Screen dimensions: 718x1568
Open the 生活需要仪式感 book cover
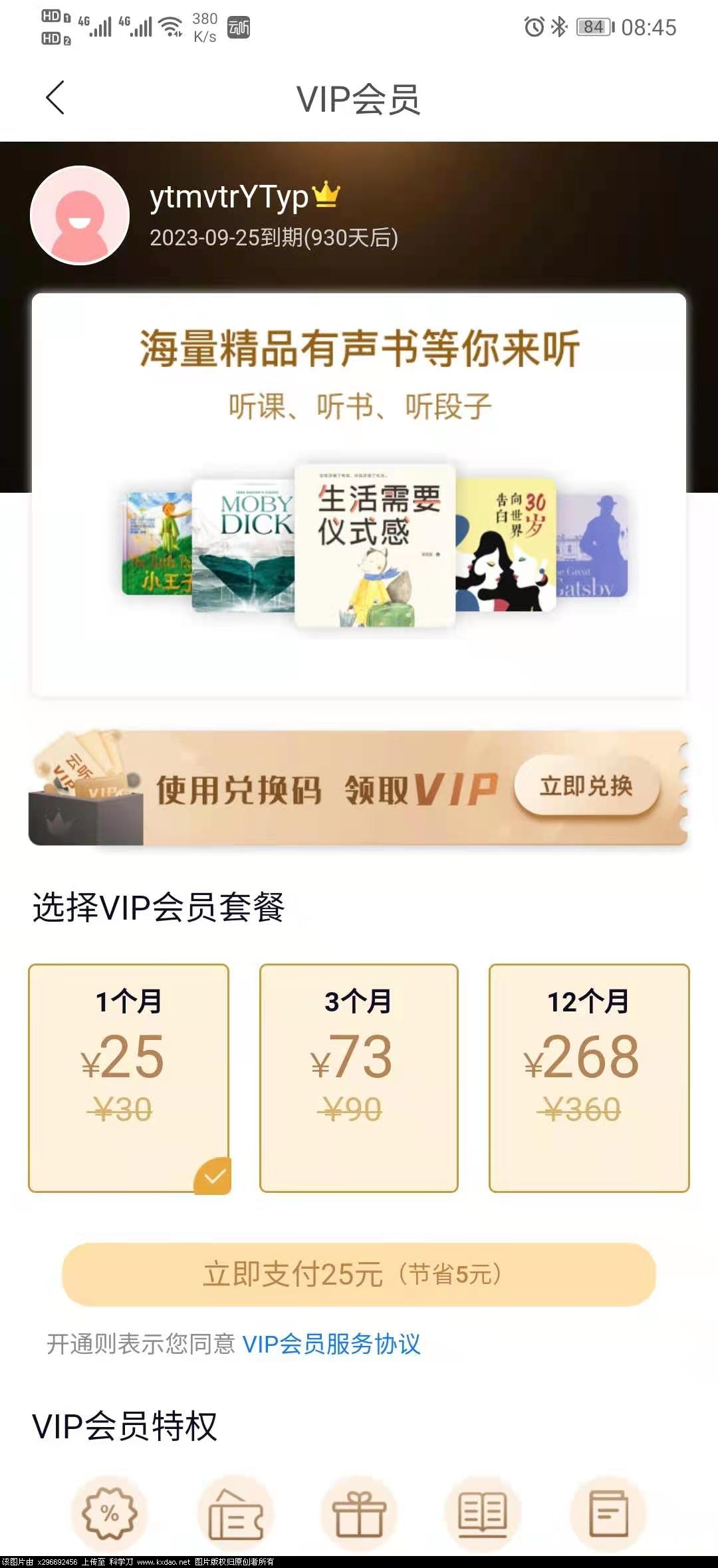tap(374, 545)
